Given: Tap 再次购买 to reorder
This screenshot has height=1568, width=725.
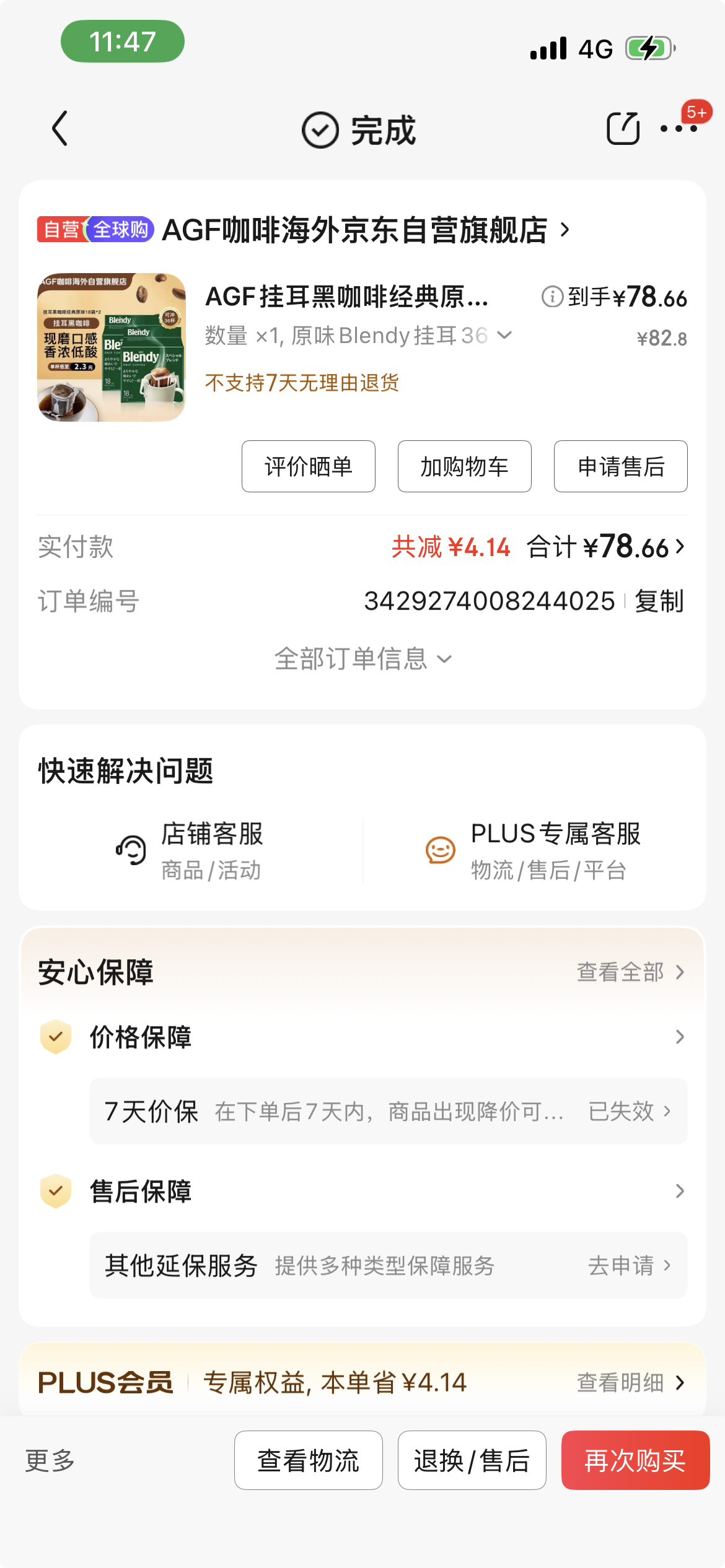Looking at the screenshot, I should point(635,1460).
